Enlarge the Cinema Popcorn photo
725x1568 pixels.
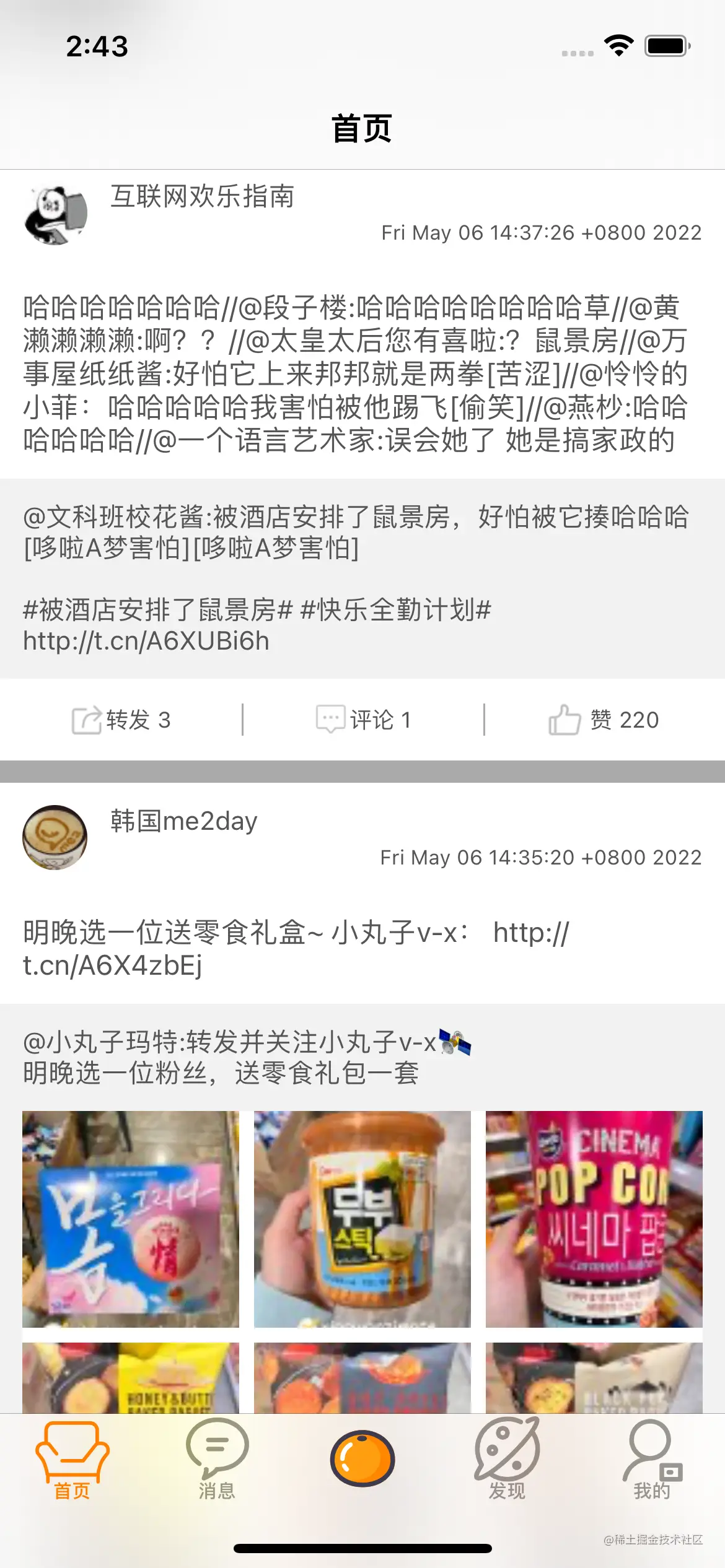click(x=594, y=1219)
